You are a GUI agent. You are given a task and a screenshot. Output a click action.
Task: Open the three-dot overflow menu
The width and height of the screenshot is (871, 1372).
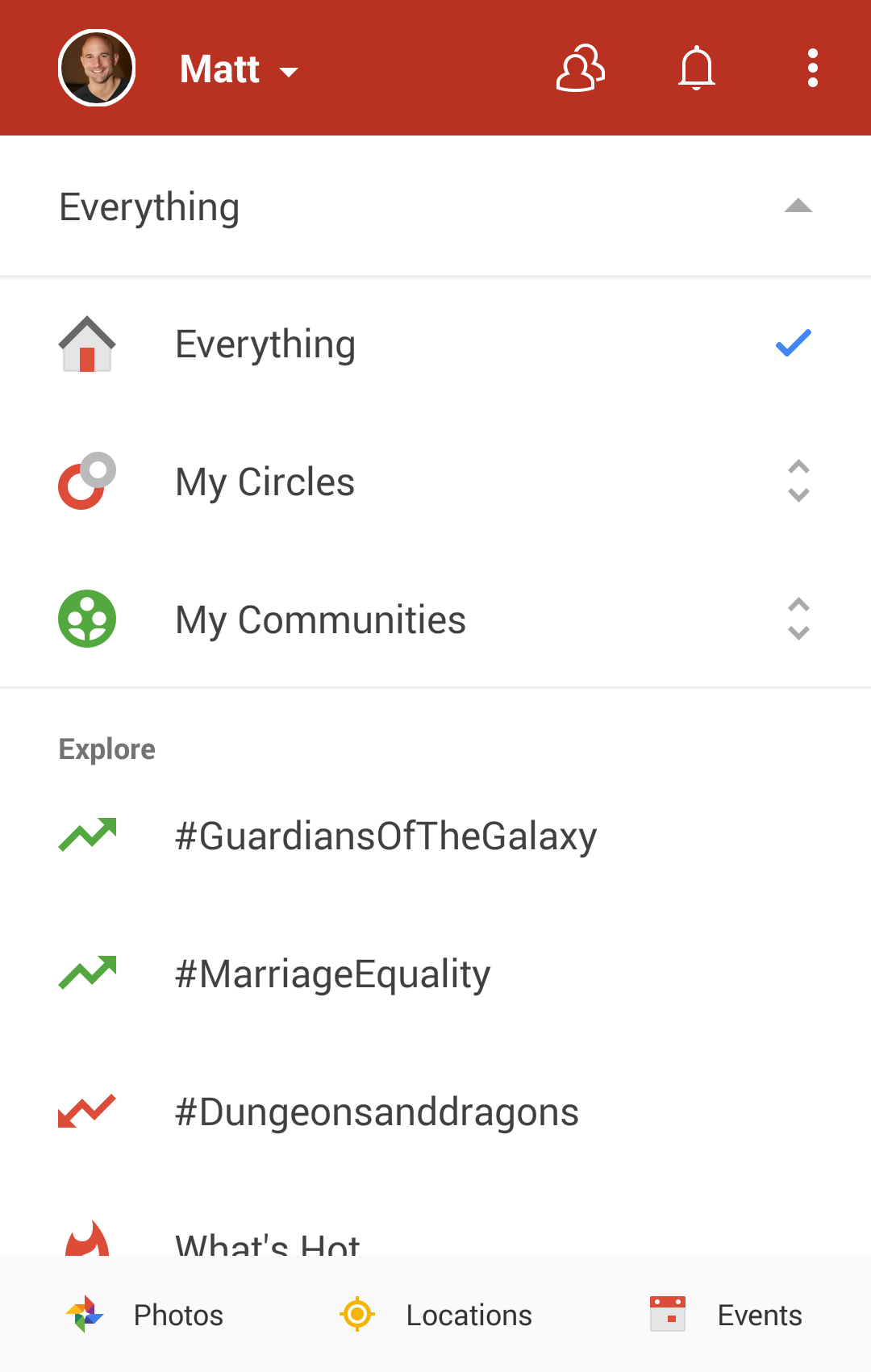812,68
